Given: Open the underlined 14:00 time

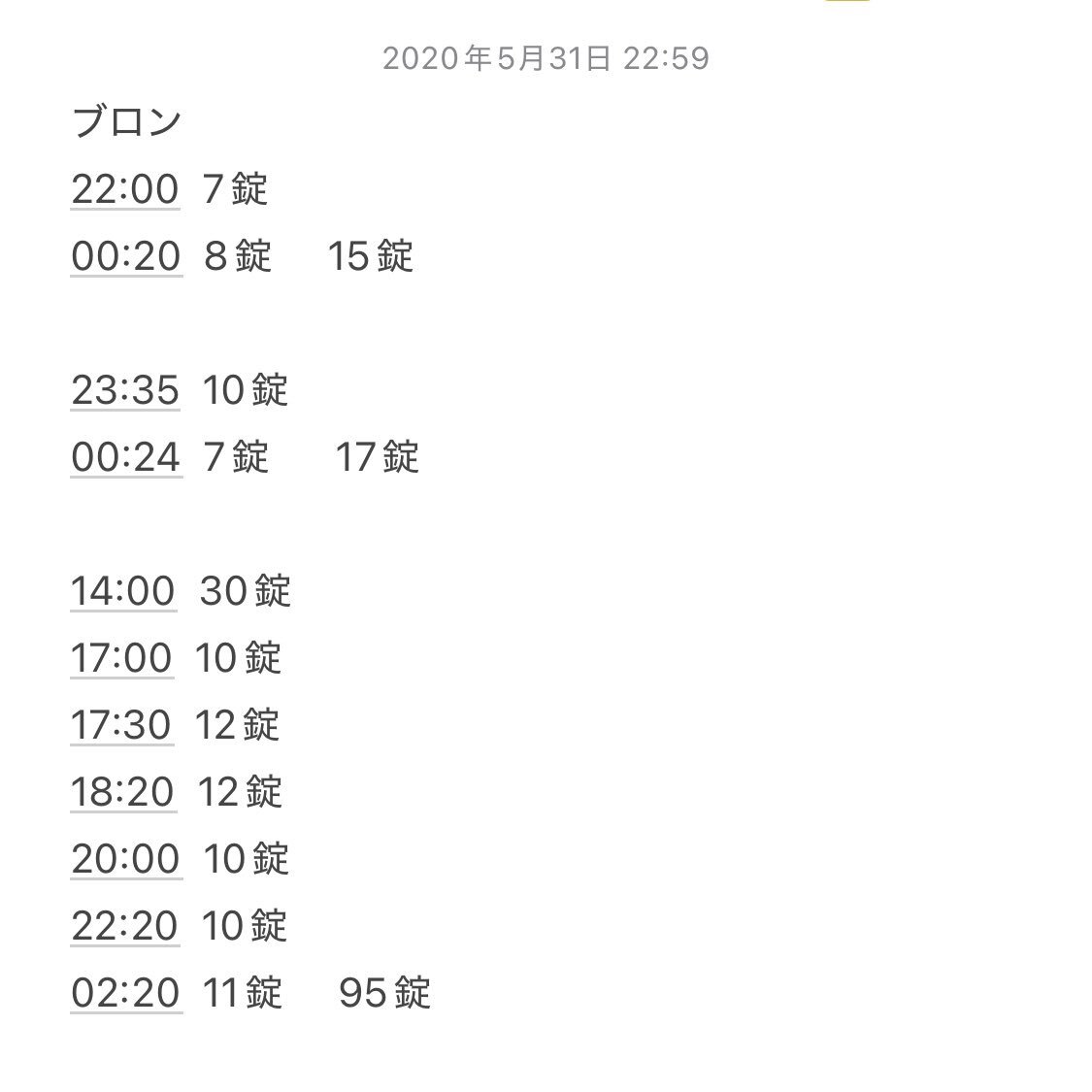Looking at the screenshot, I should pyautogui.click(x=123, y=591).
